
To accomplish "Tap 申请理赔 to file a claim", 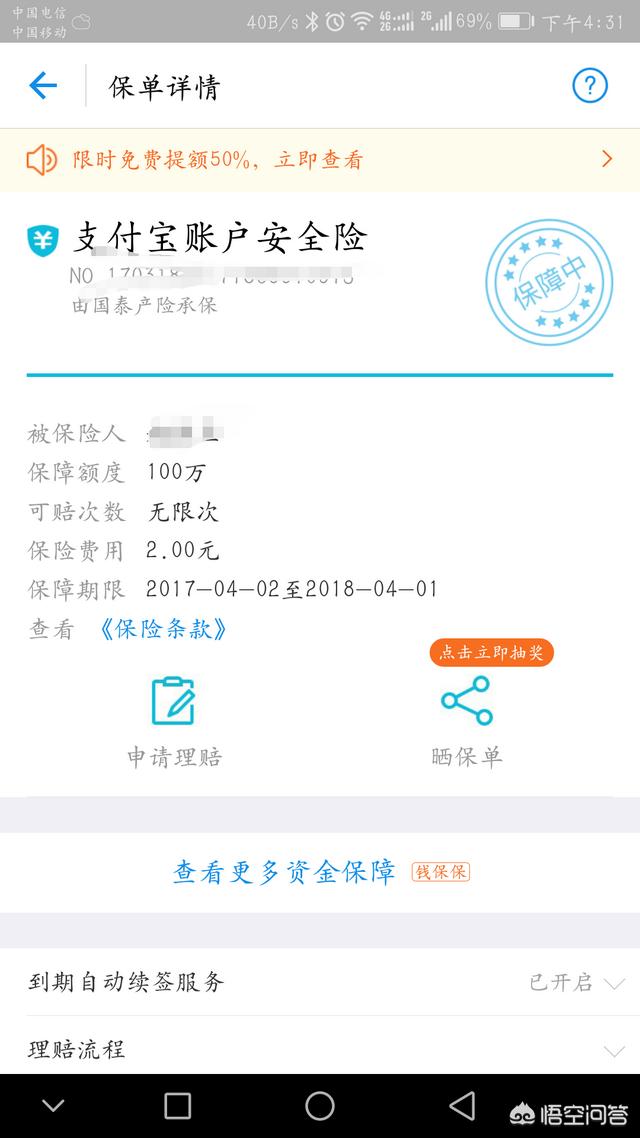I will (174, 720).
